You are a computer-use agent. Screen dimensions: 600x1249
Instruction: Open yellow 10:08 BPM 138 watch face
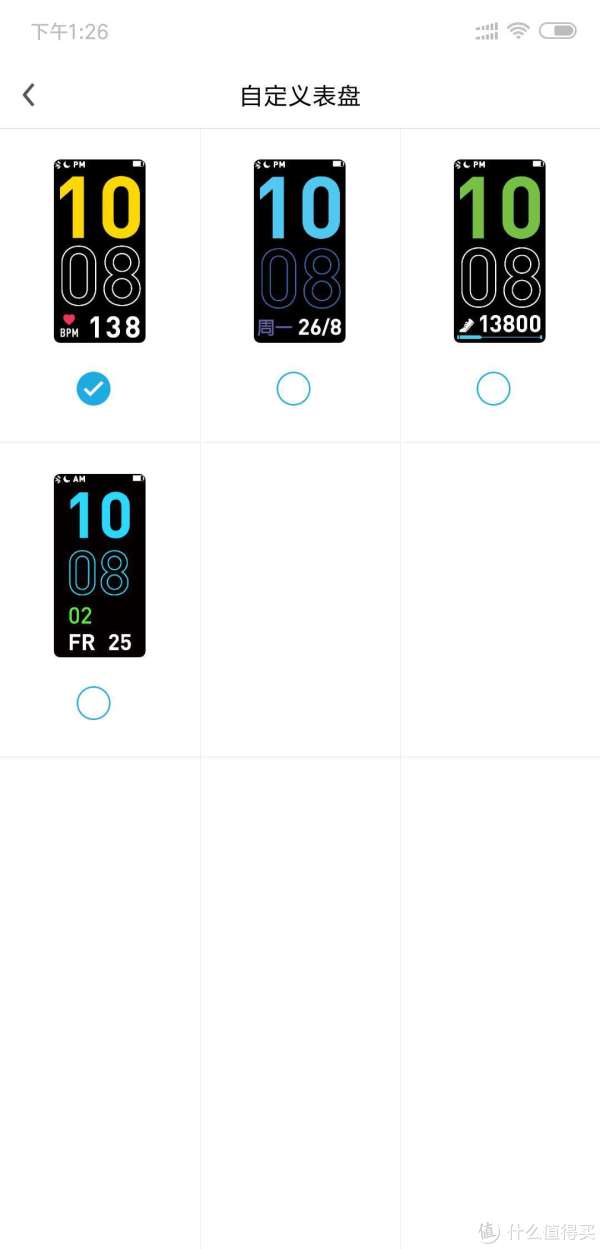pos(99,250)
